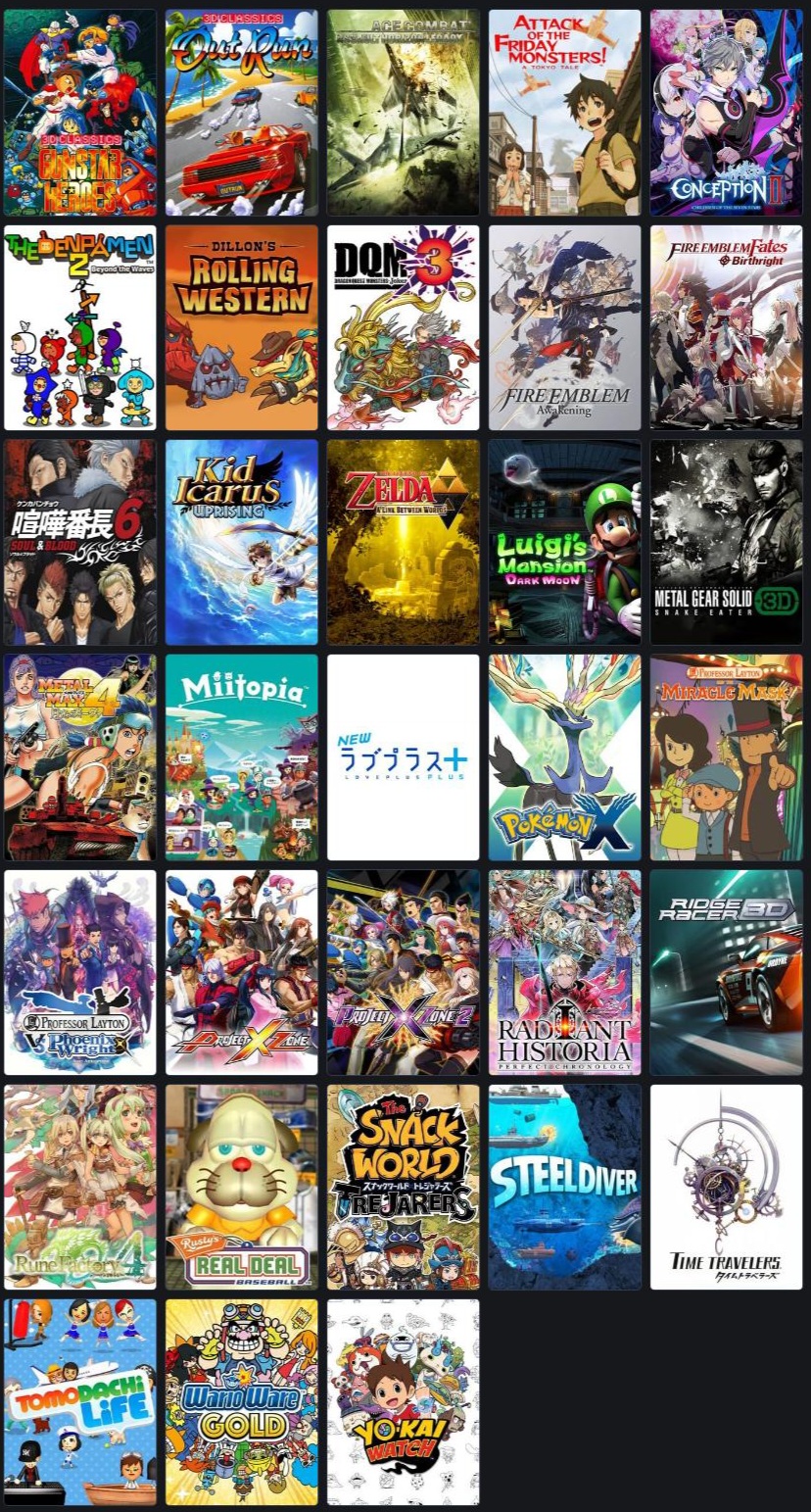Select the Miitopia cover
Image resolution: width=811 pixels, height=1512 pixels.
pyautogui.click(x=242, y=757)
